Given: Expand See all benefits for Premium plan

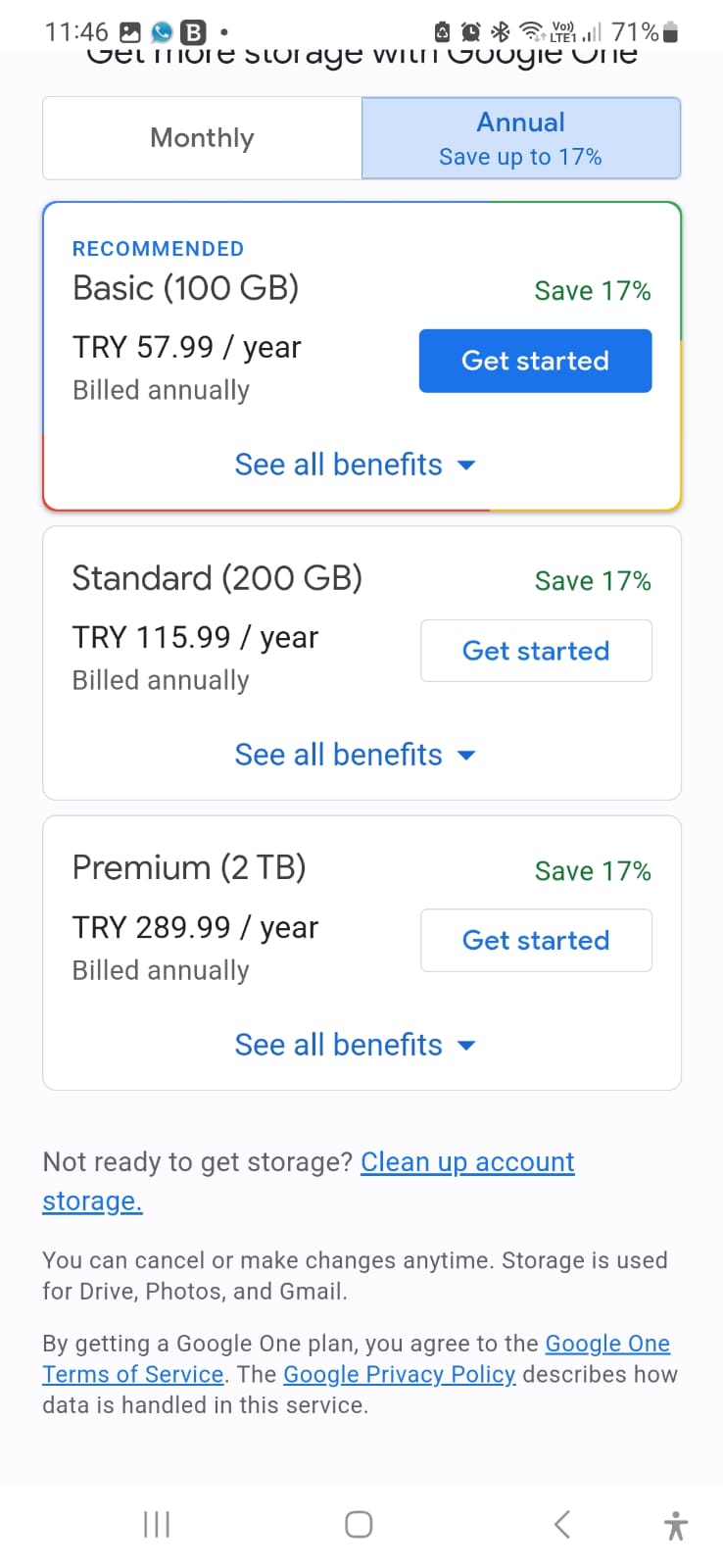Looking at the screenshot, I should coord(355,1045).
